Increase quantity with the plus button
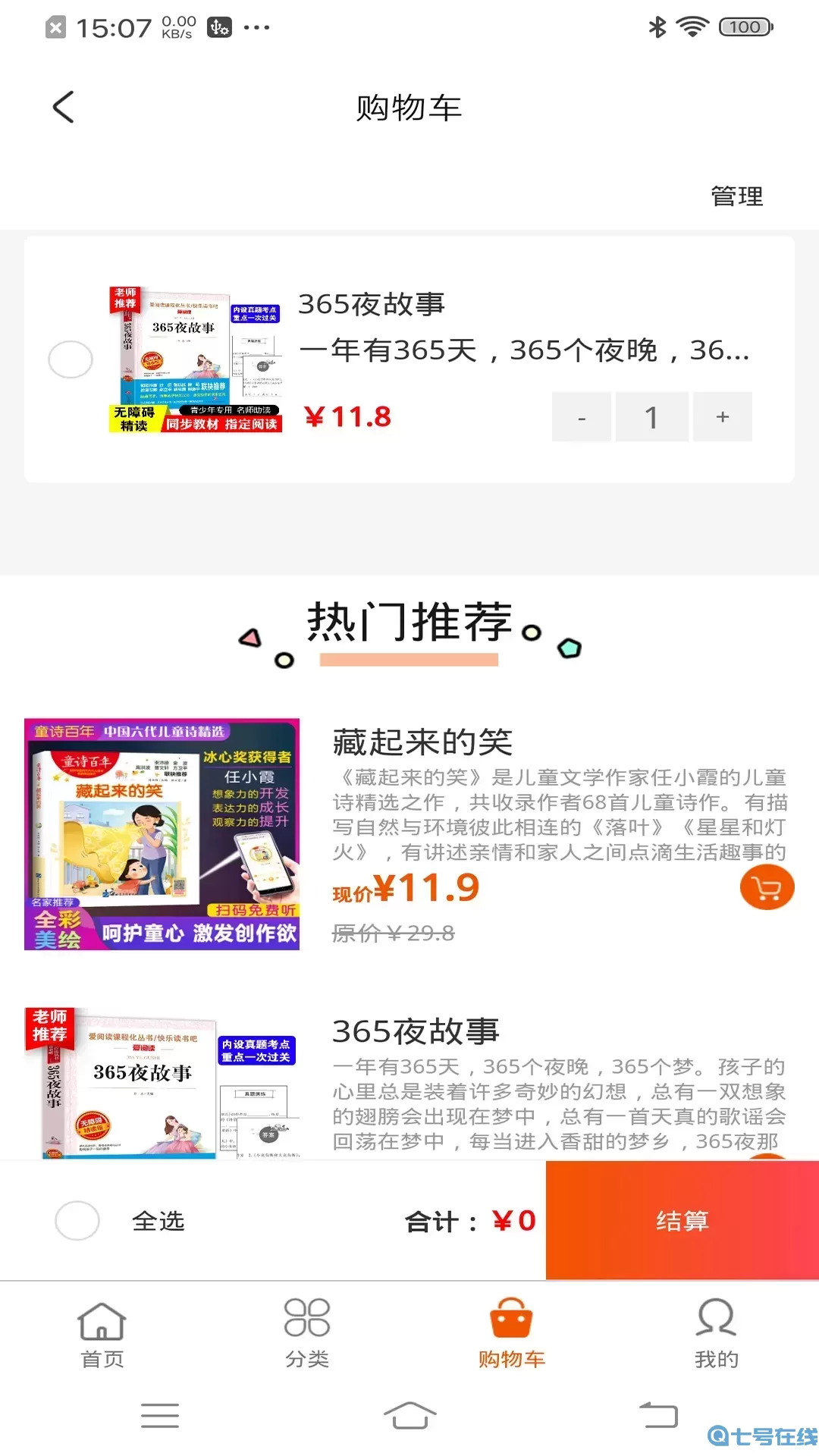This screenshot has height=1456, width=819. click(x=723, y=416)
